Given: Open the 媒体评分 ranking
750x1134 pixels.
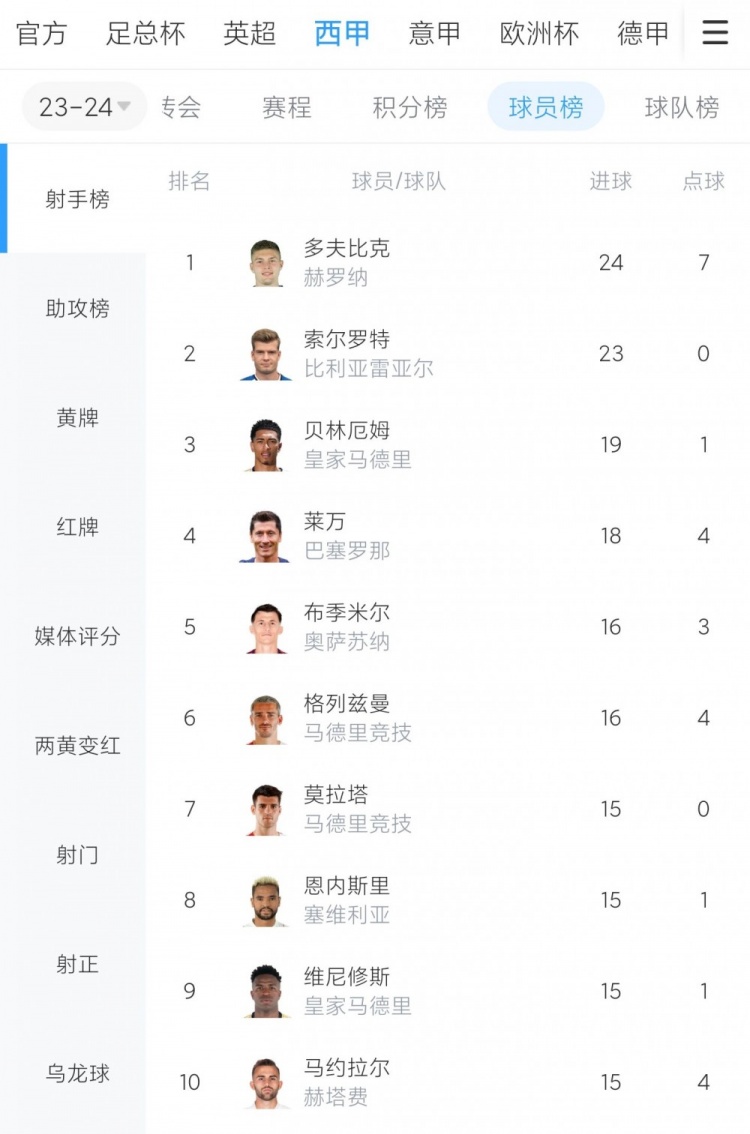Looking at the screenshot, I should click(77, 636).
